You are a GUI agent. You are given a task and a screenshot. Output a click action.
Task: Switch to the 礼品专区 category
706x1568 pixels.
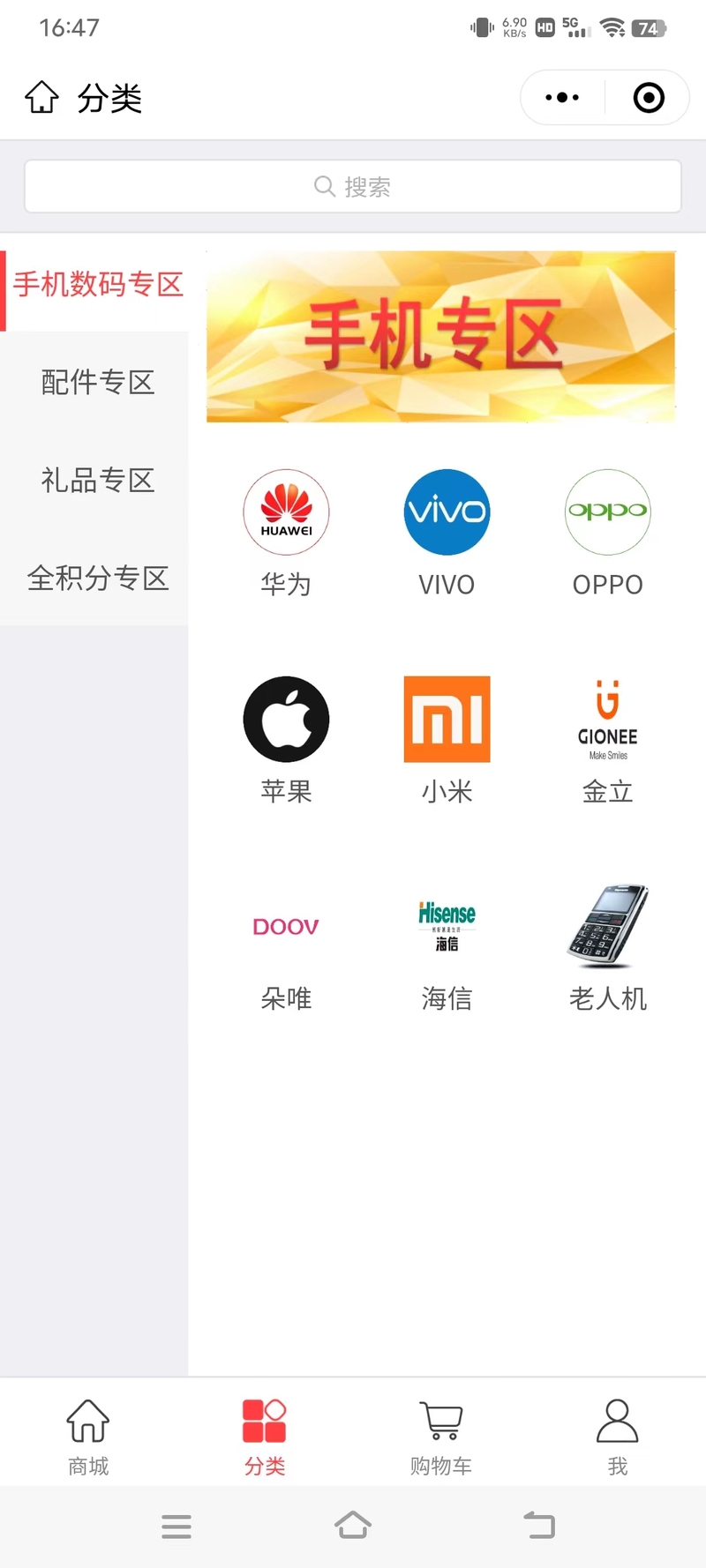point(97,480)
